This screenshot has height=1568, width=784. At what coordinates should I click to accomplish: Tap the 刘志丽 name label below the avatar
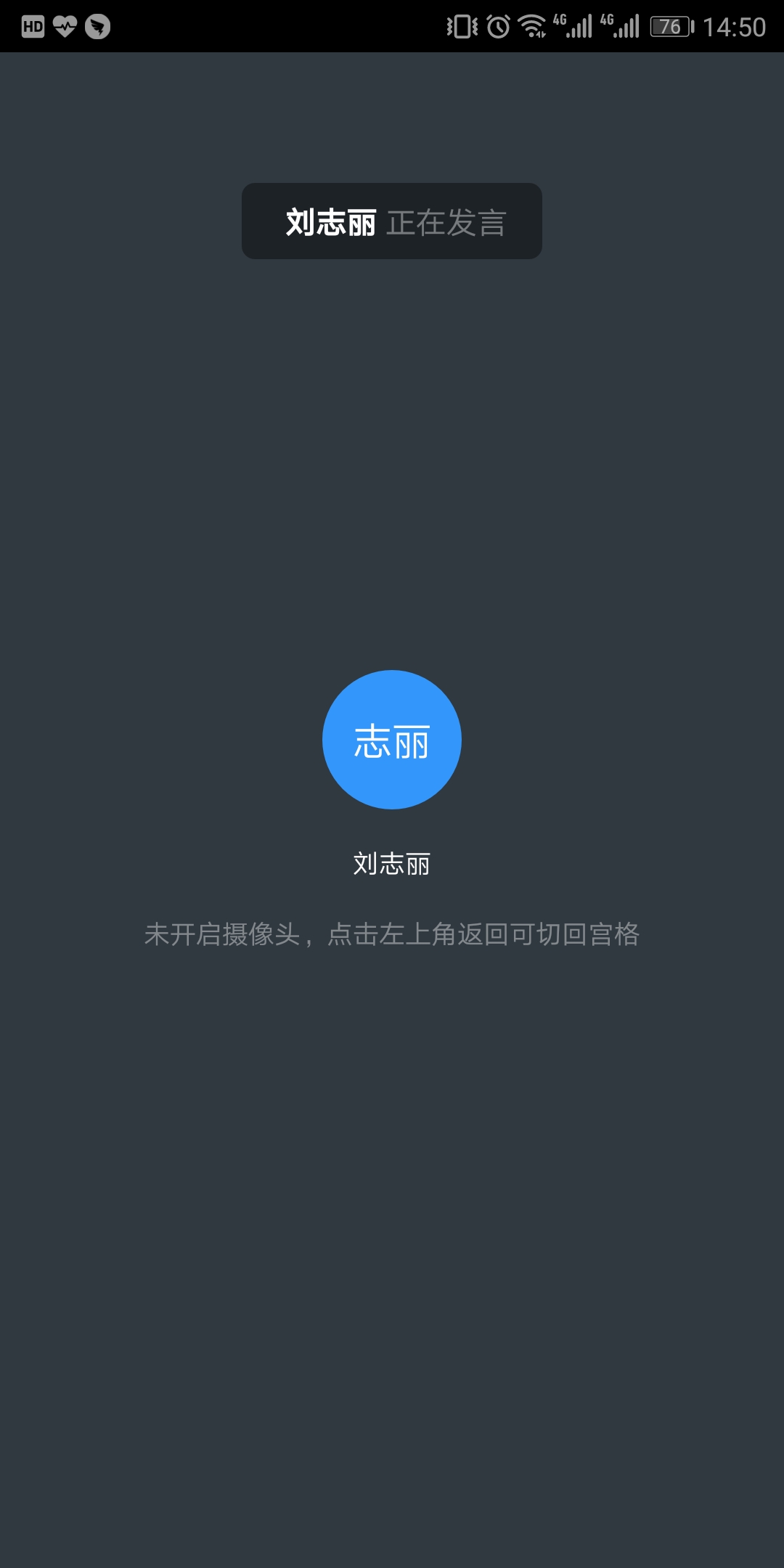[392, 865]
